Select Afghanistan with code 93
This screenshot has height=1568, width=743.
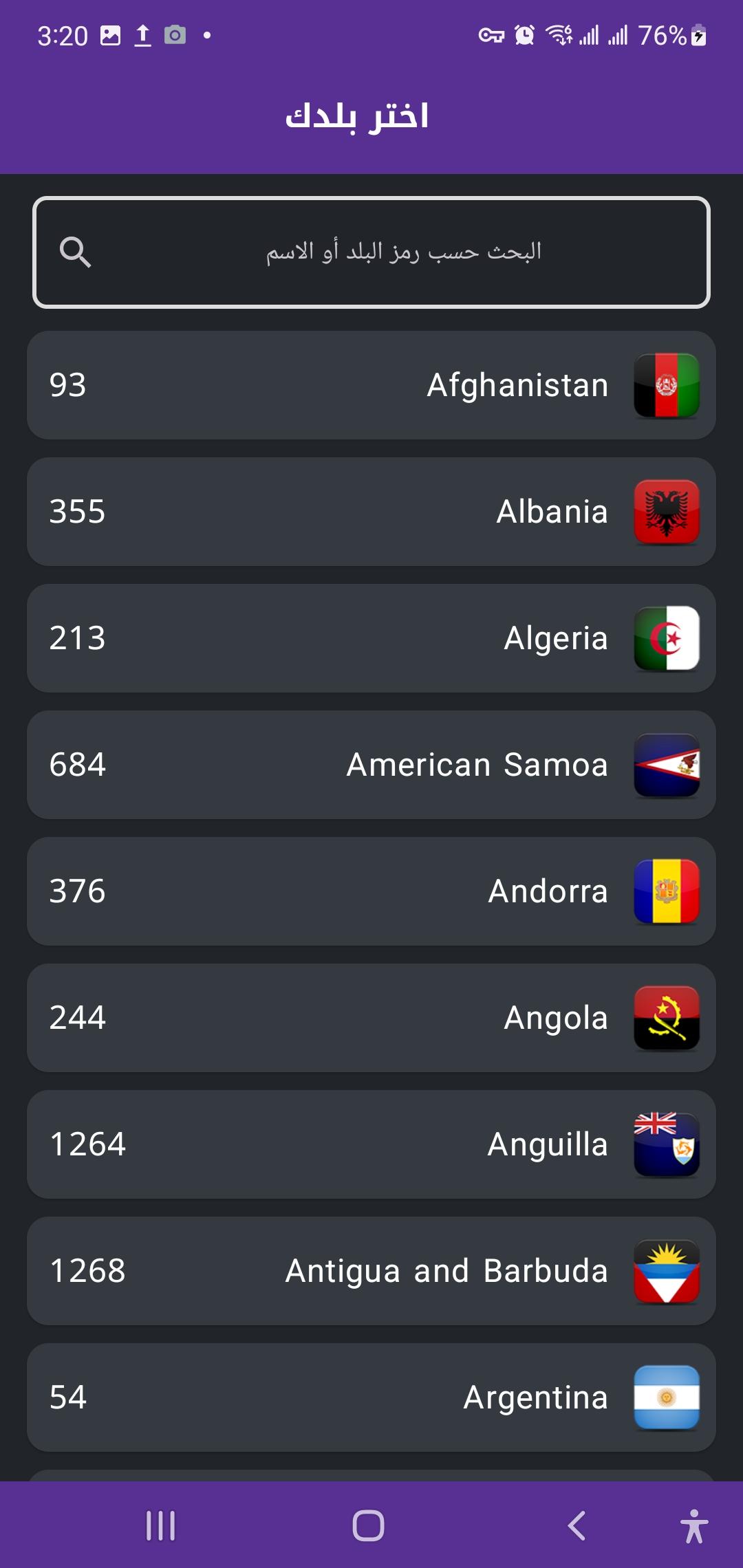tap(371, 385)
